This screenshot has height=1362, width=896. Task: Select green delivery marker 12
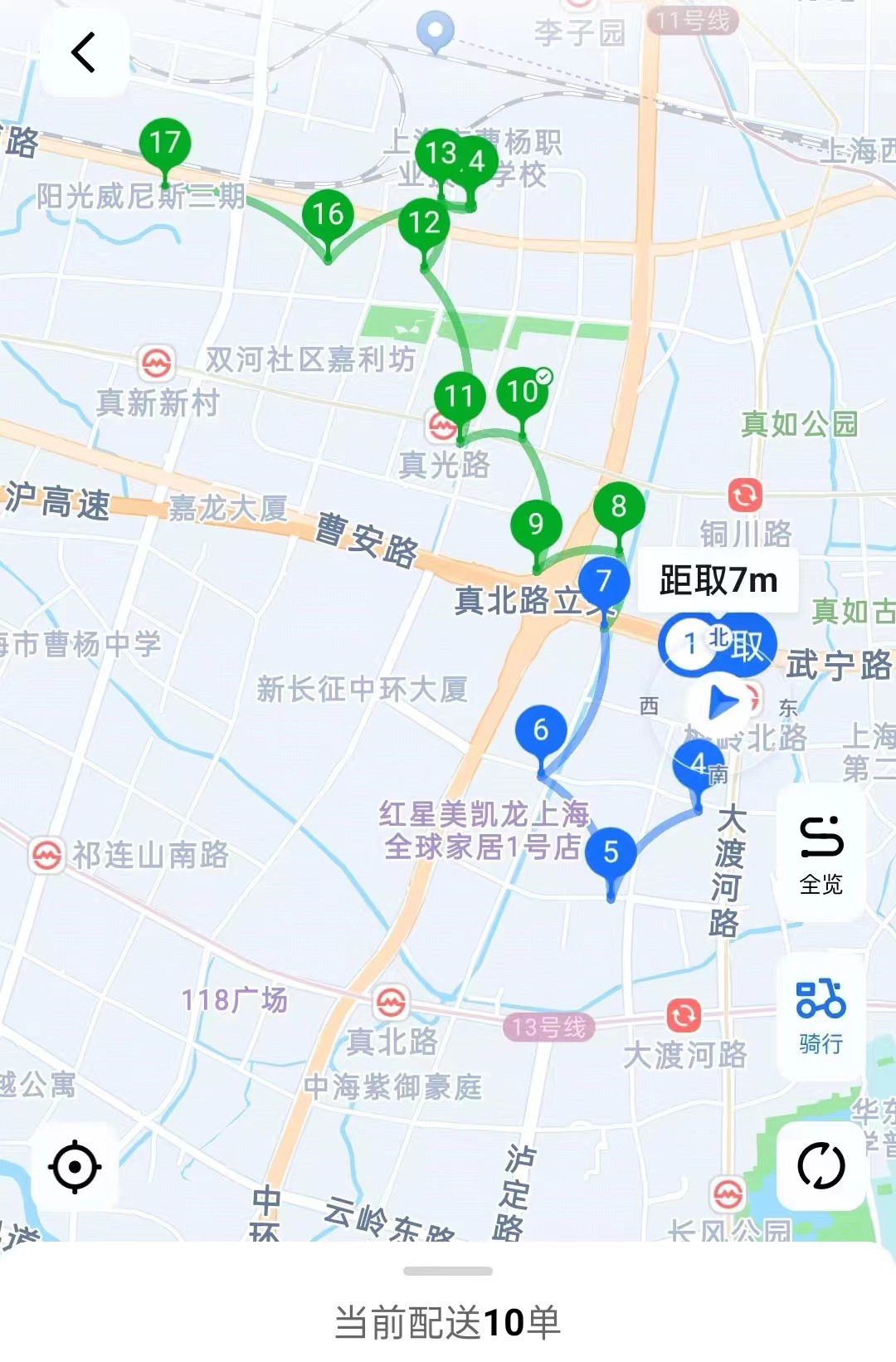[425, 222]
